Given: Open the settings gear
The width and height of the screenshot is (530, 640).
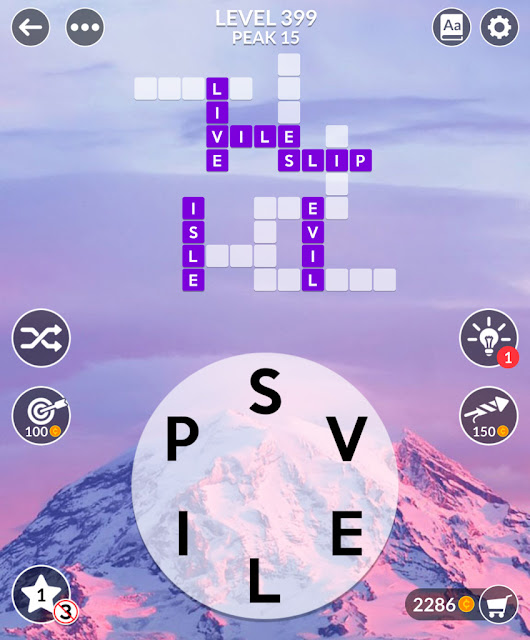Looking at the screenshot, I should (499, 27).
